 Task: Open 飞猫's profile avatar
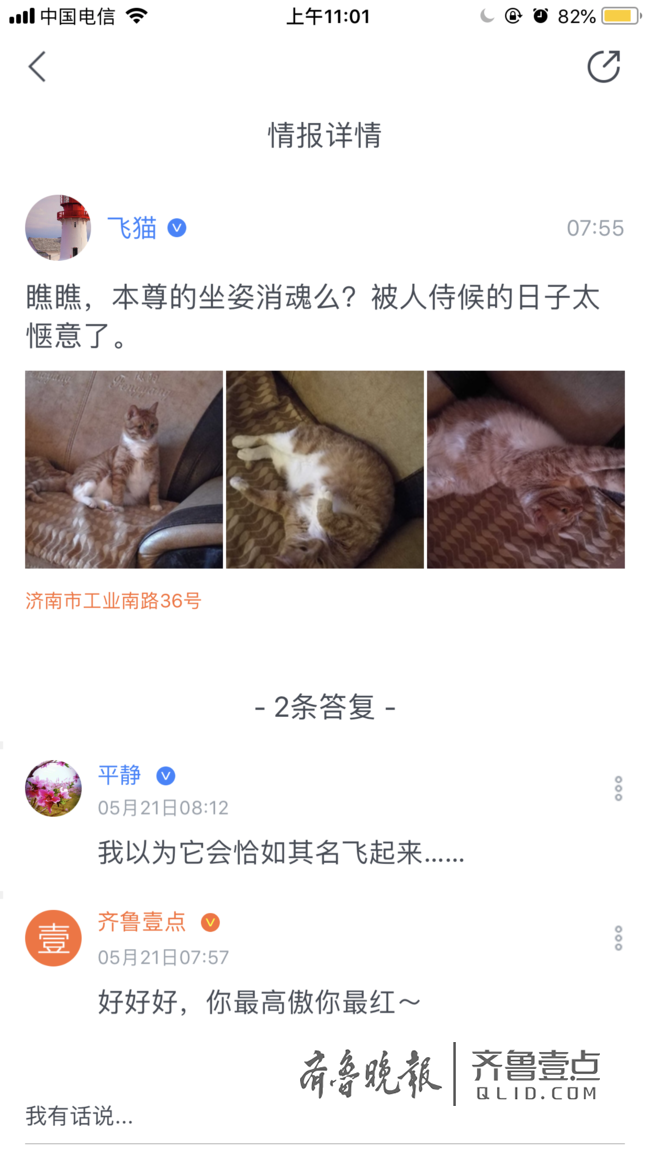tap(58, 228)
